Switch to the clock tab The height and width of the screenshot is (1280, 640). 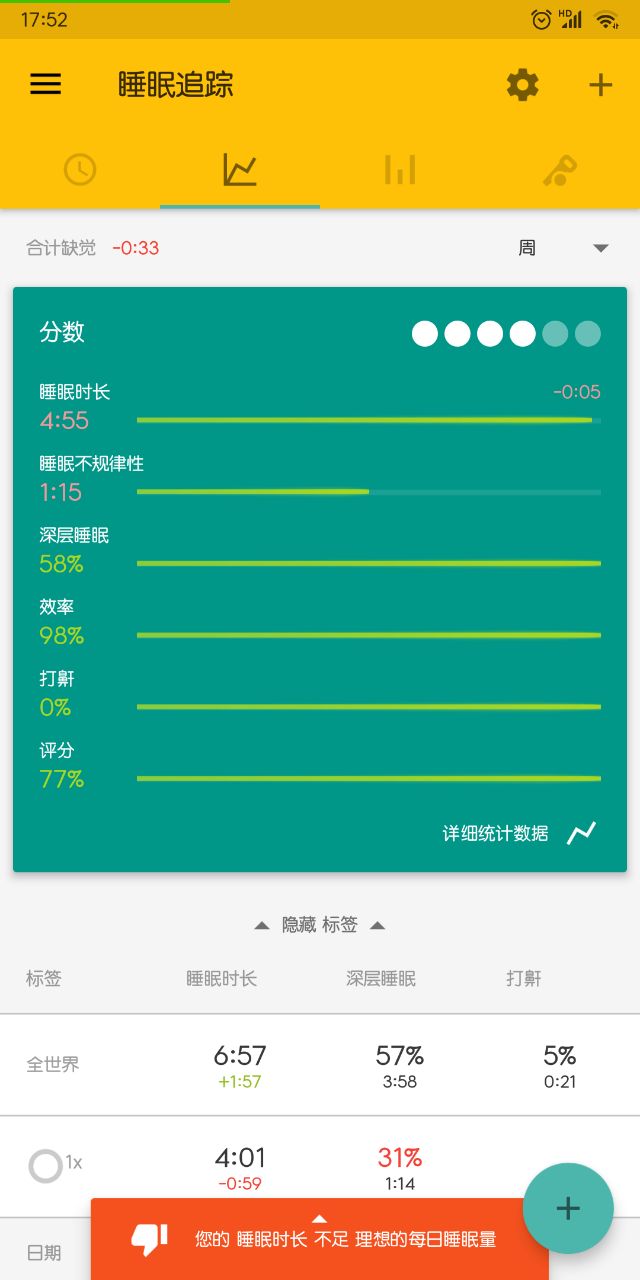80,170
